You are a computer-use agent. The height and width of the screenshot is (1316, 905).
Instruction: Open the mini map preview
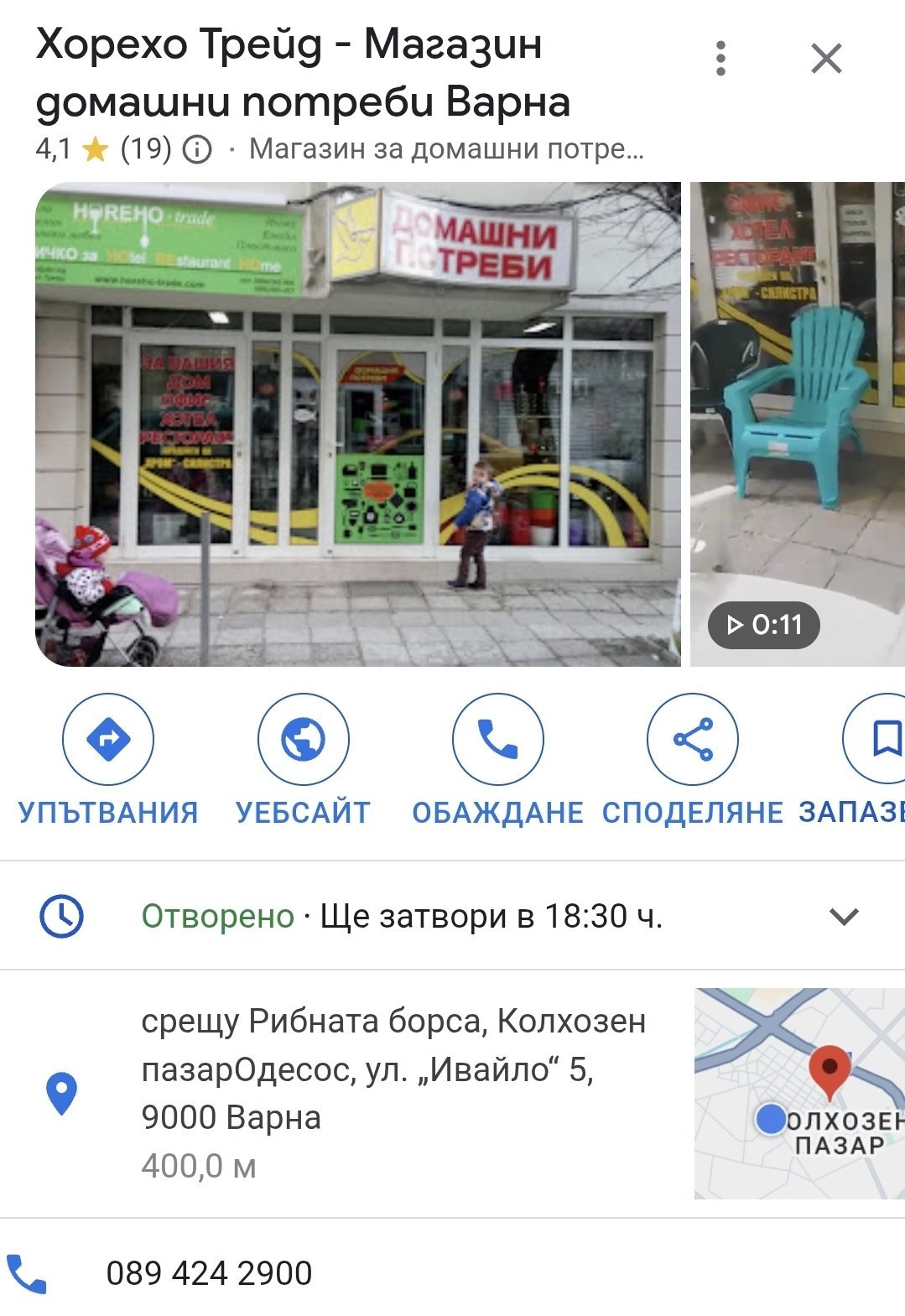798,1093
